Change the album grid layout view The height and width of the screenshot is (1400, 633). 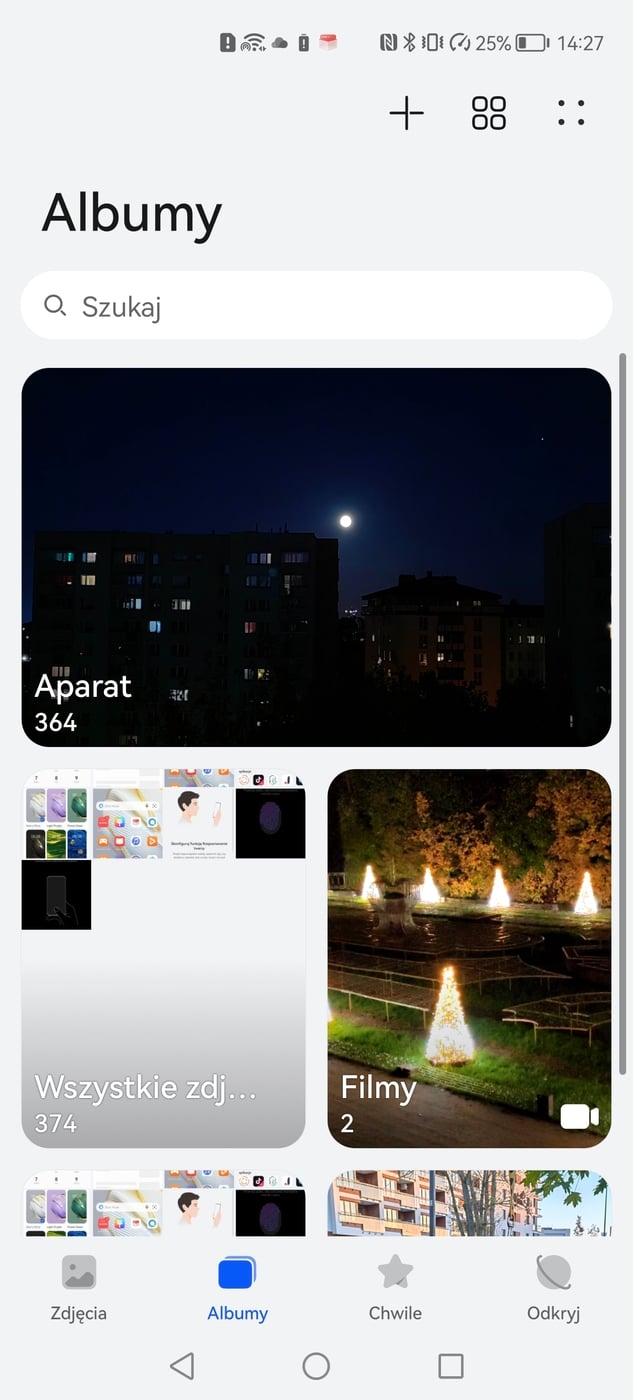point(489,113)
